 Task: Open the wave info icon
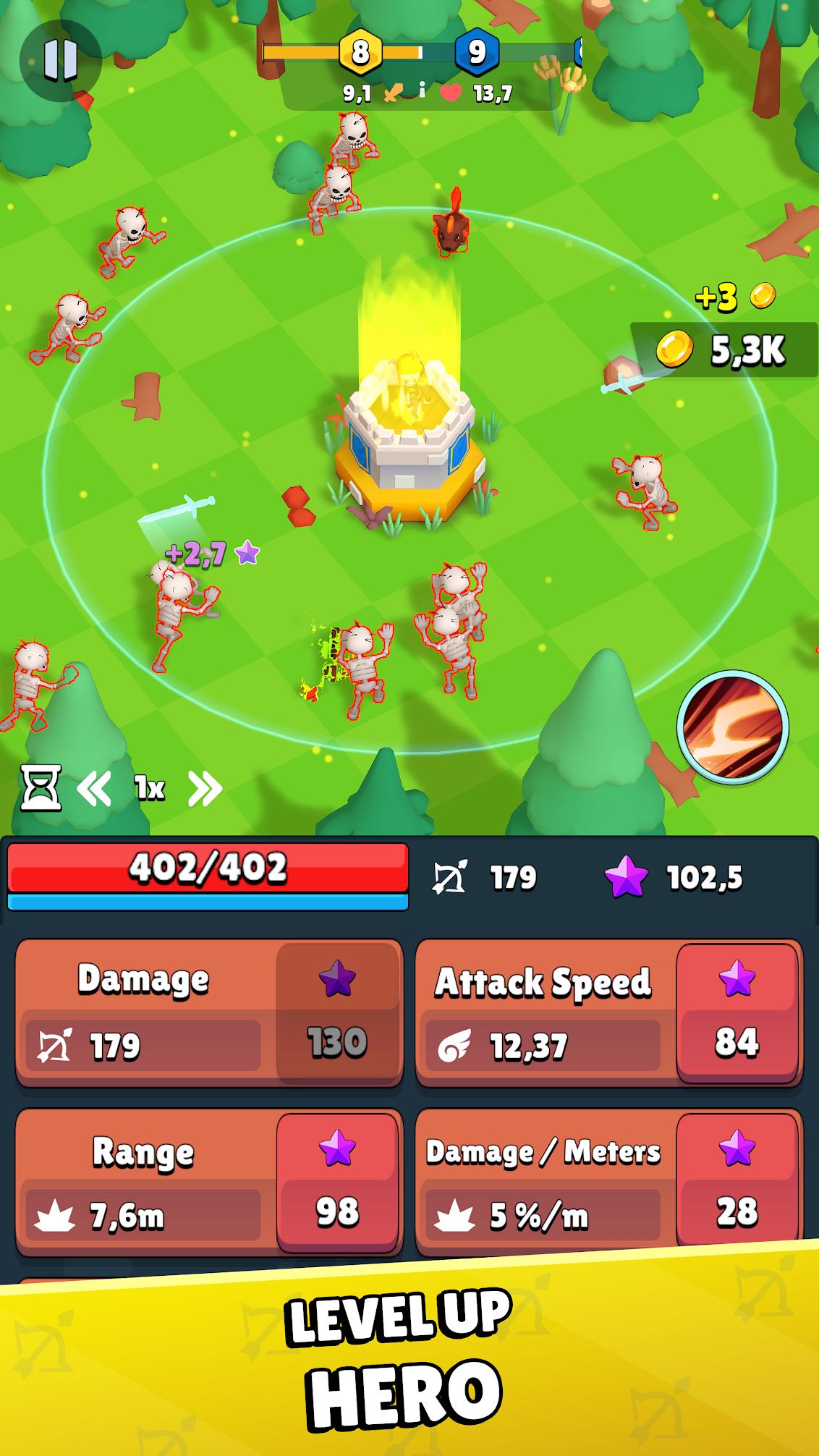pyautogui.click(x=422, y=90)
